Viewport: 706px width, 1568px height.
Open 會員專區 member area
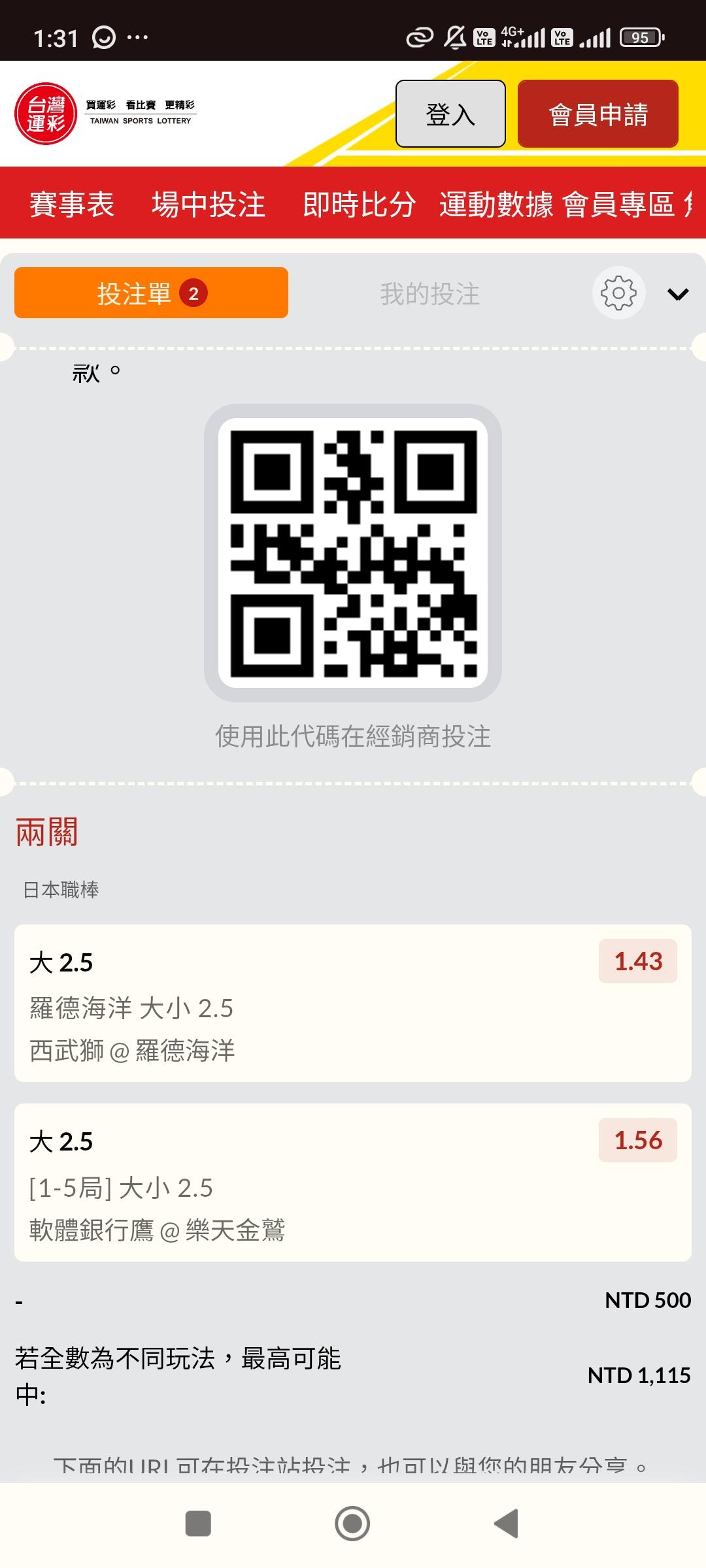[x=618, y=204]
